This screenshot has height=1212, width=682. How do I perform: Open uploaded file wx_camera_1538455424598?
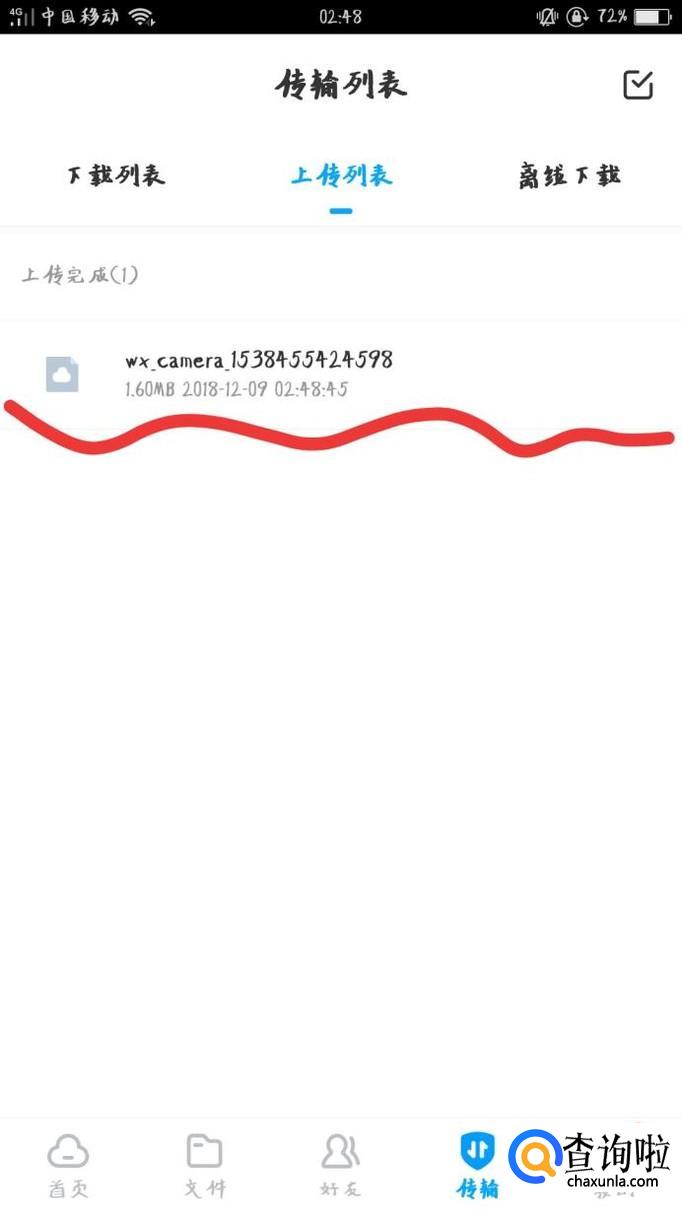[x=258, y=372]
